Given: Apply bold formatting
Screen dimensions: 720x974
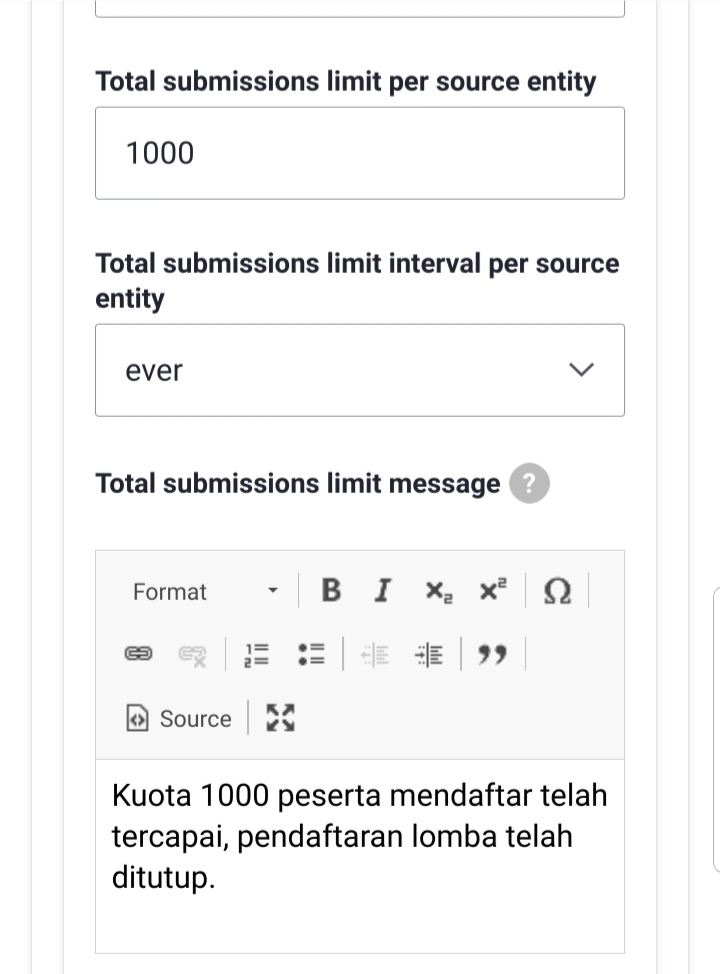Looking at the screenshot, I should (x=332, y=591).
